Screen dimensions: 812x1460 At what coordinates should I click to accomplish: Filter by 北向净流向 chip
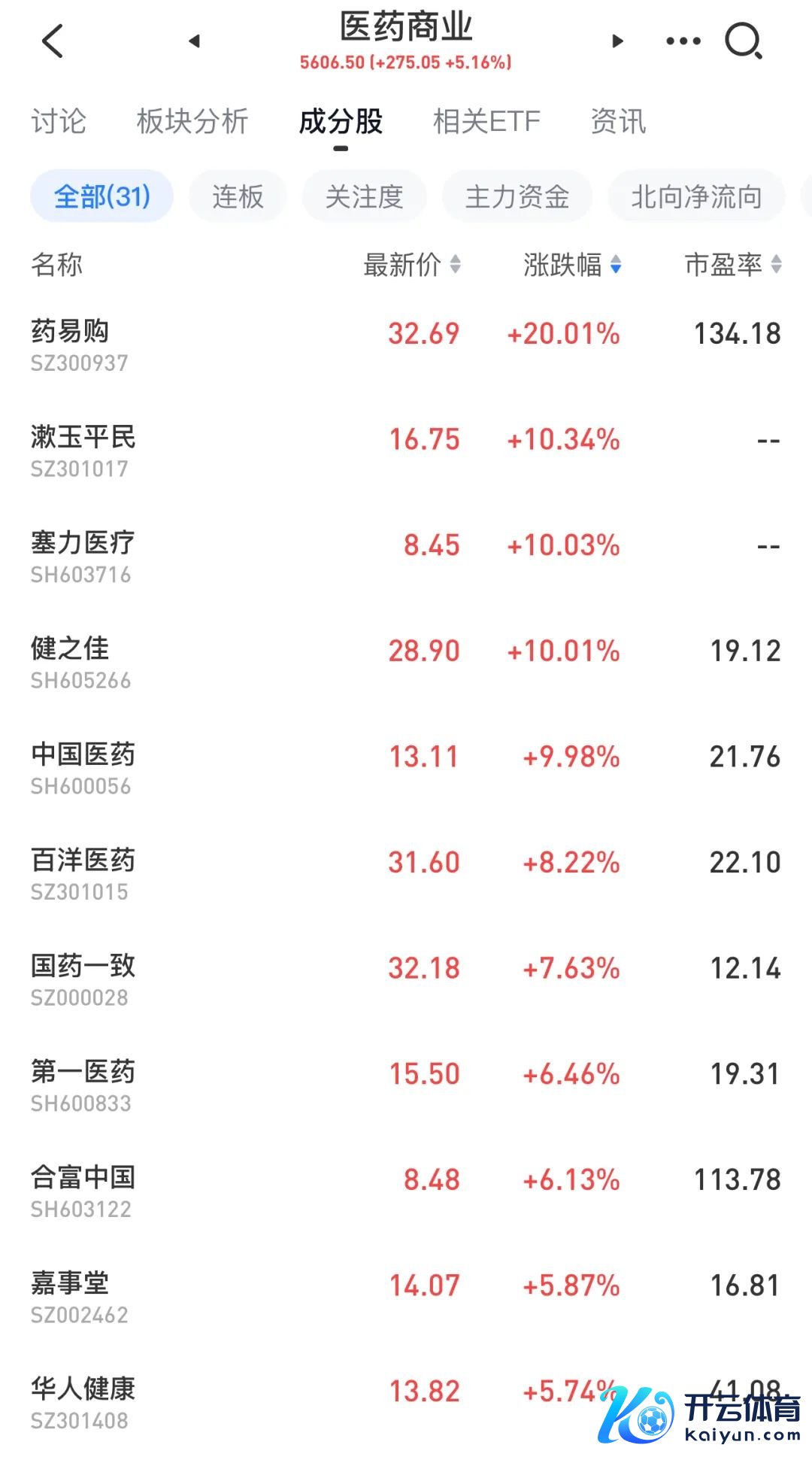(696, 196)
